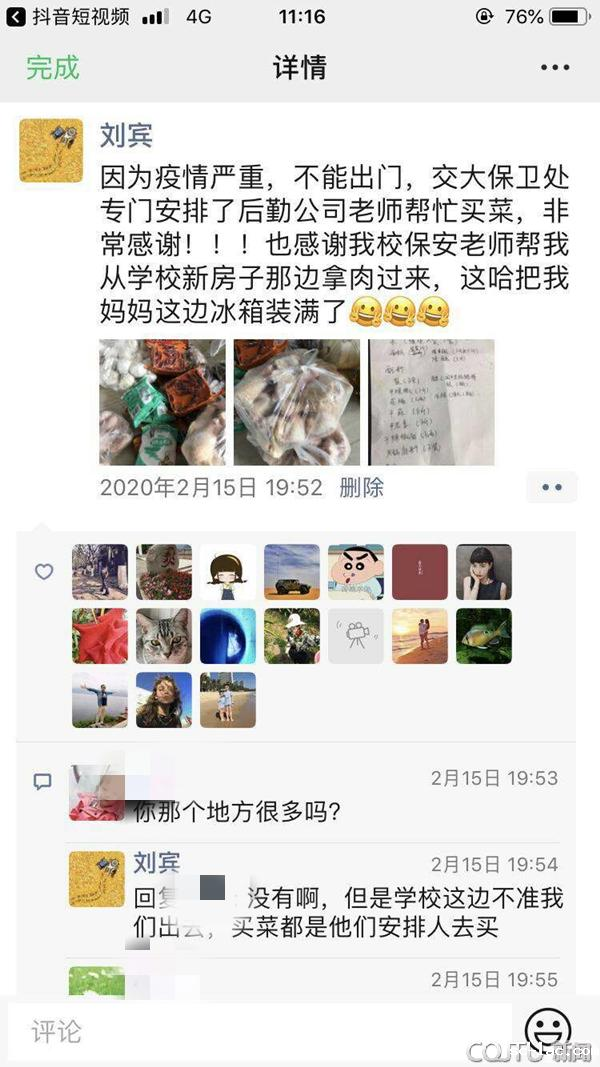Tap the comment 你那个地方很多吗？ to reply
Screen dimensions: 600x1067
[x=238, y=810]
